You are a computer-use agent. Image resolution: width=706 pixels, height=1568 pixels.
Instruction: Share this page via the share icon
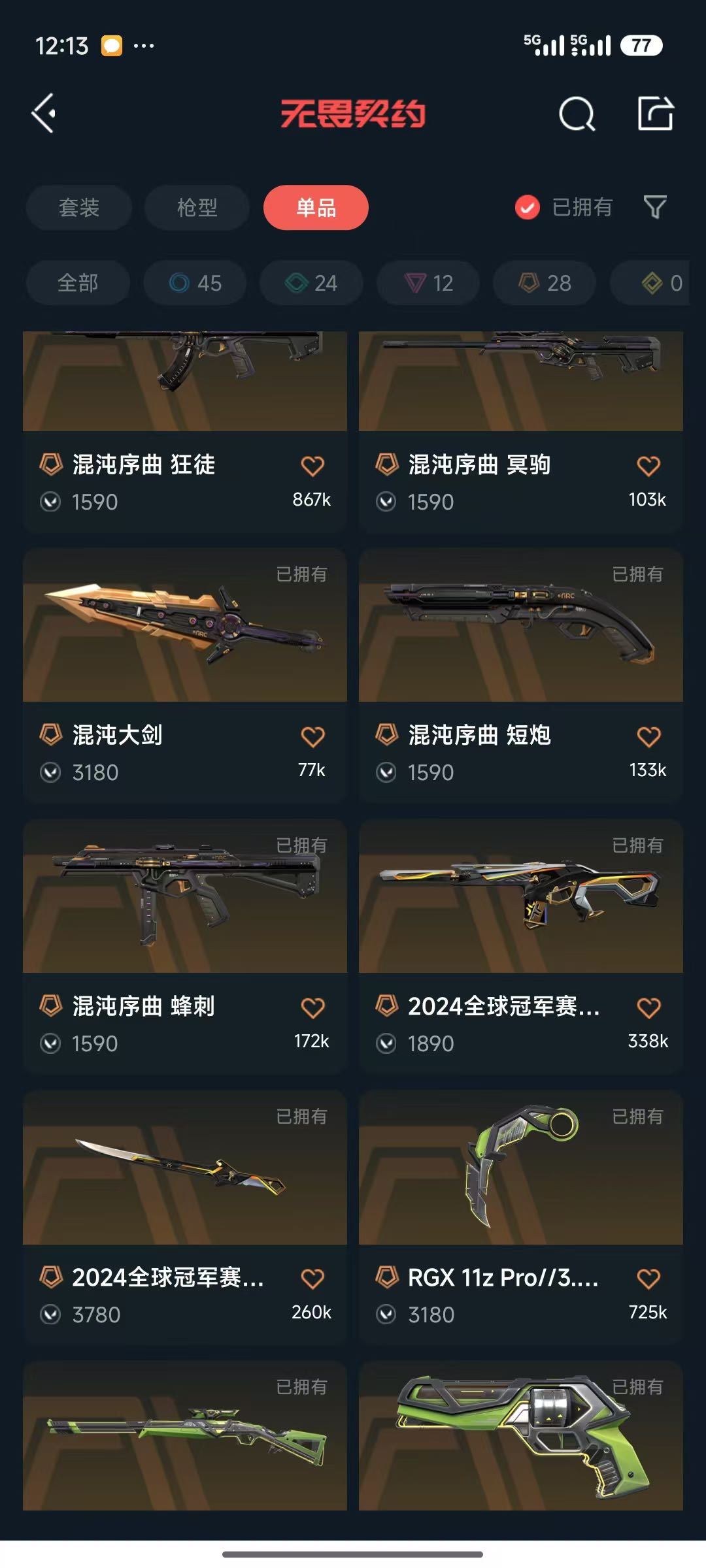pos(656,114)
